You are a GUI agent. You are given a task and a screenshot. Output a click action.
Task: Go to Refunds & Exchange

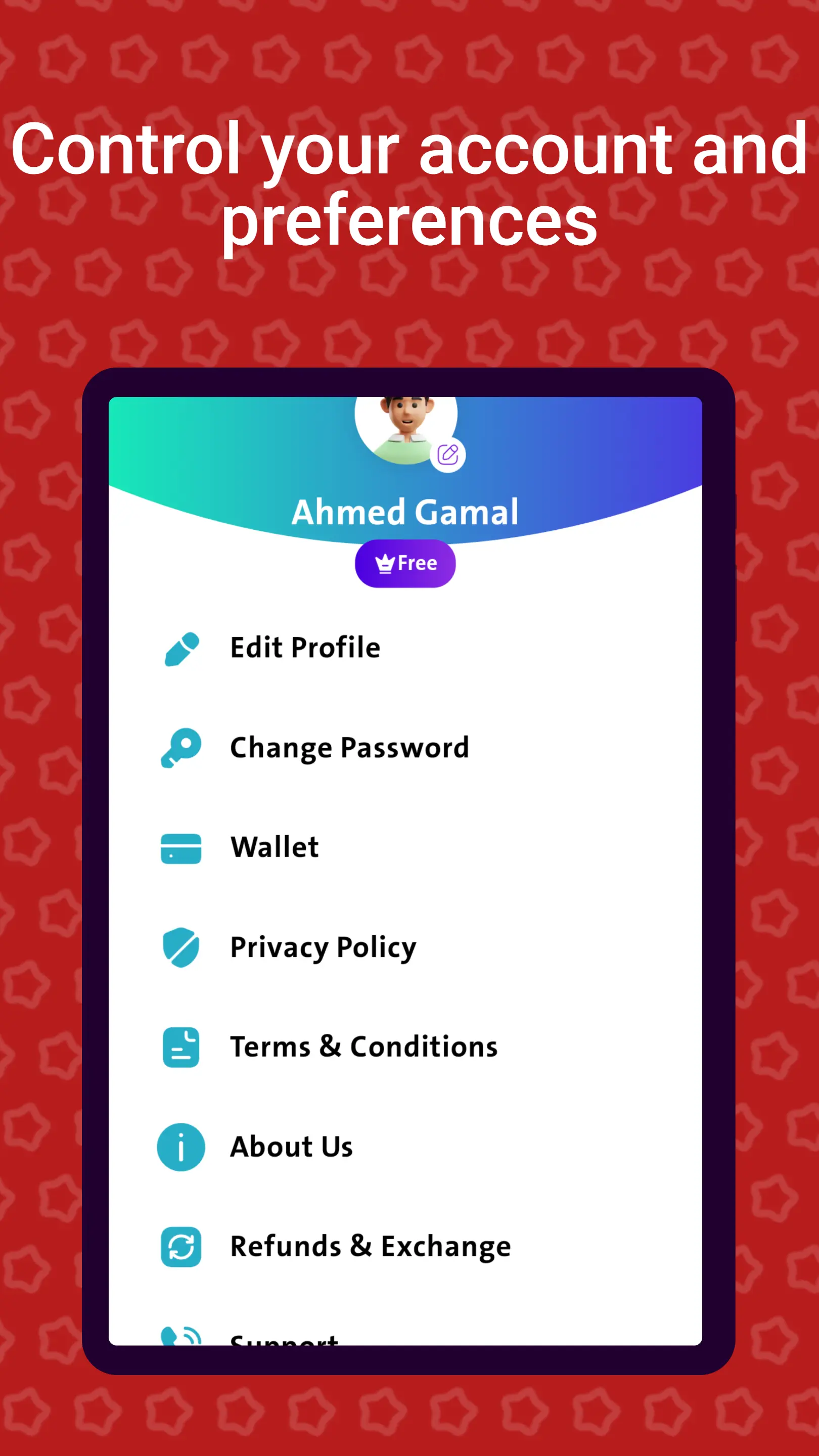[370, 1247]
